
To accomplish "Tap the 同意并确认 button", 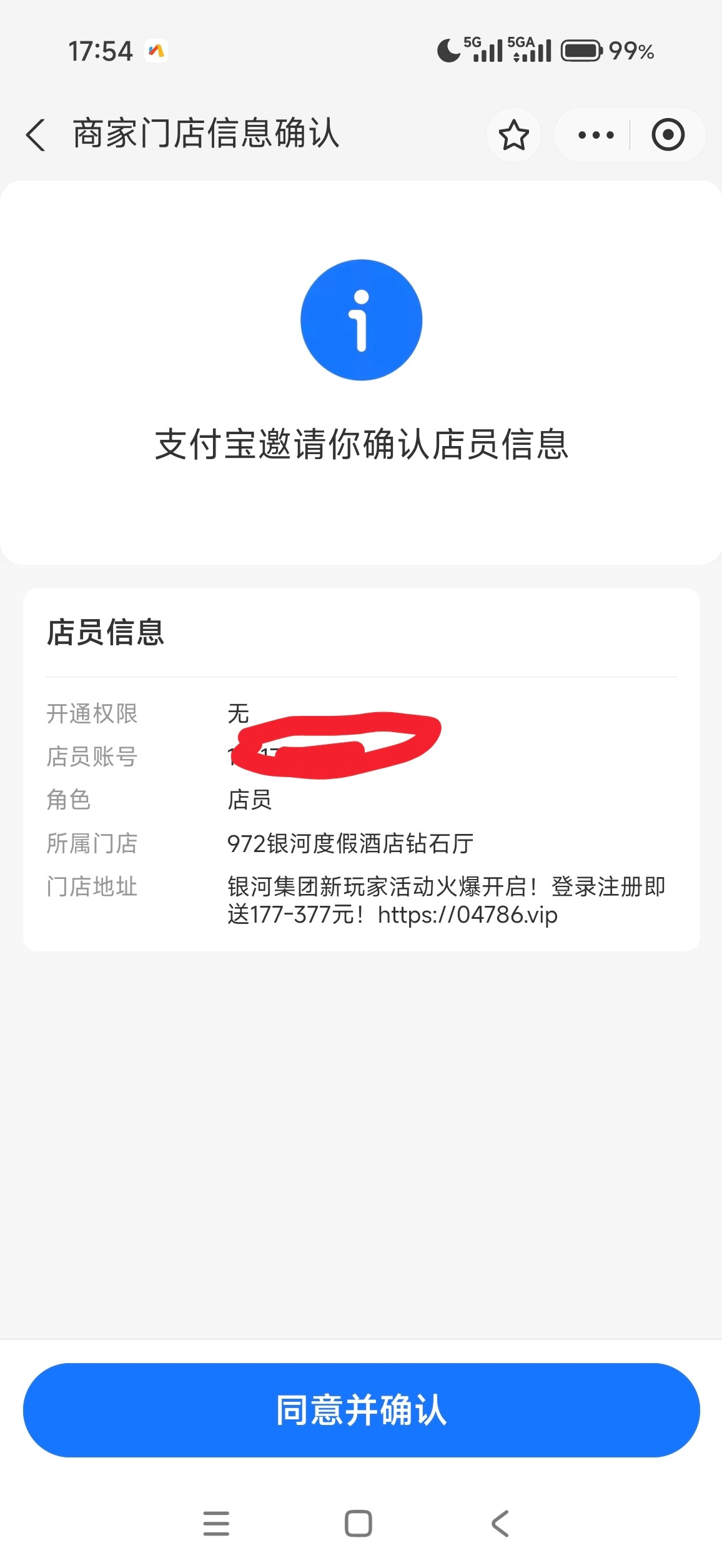I will (x=361, y=1410).
